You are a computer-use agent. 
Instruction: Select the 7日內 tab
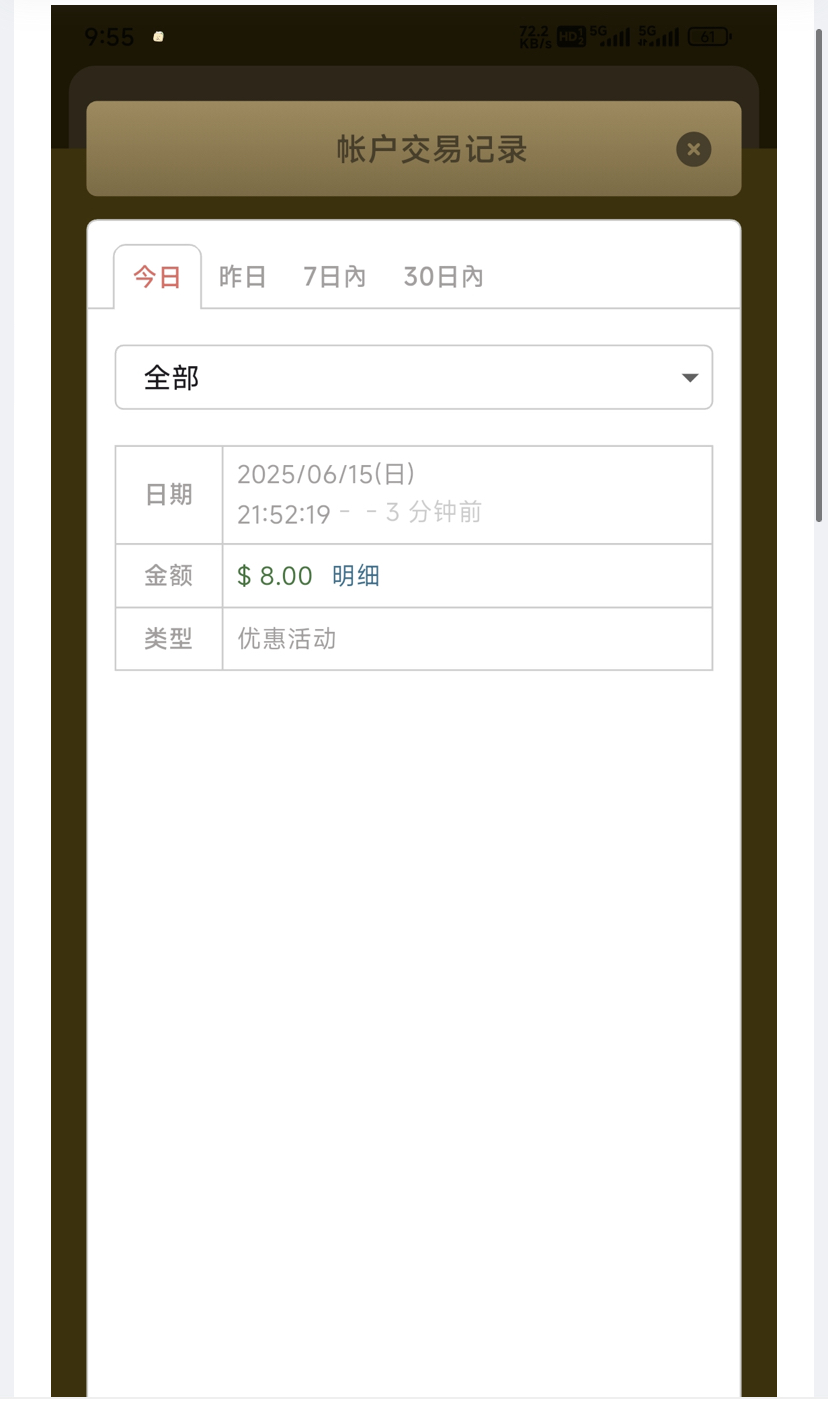point(335,277)
